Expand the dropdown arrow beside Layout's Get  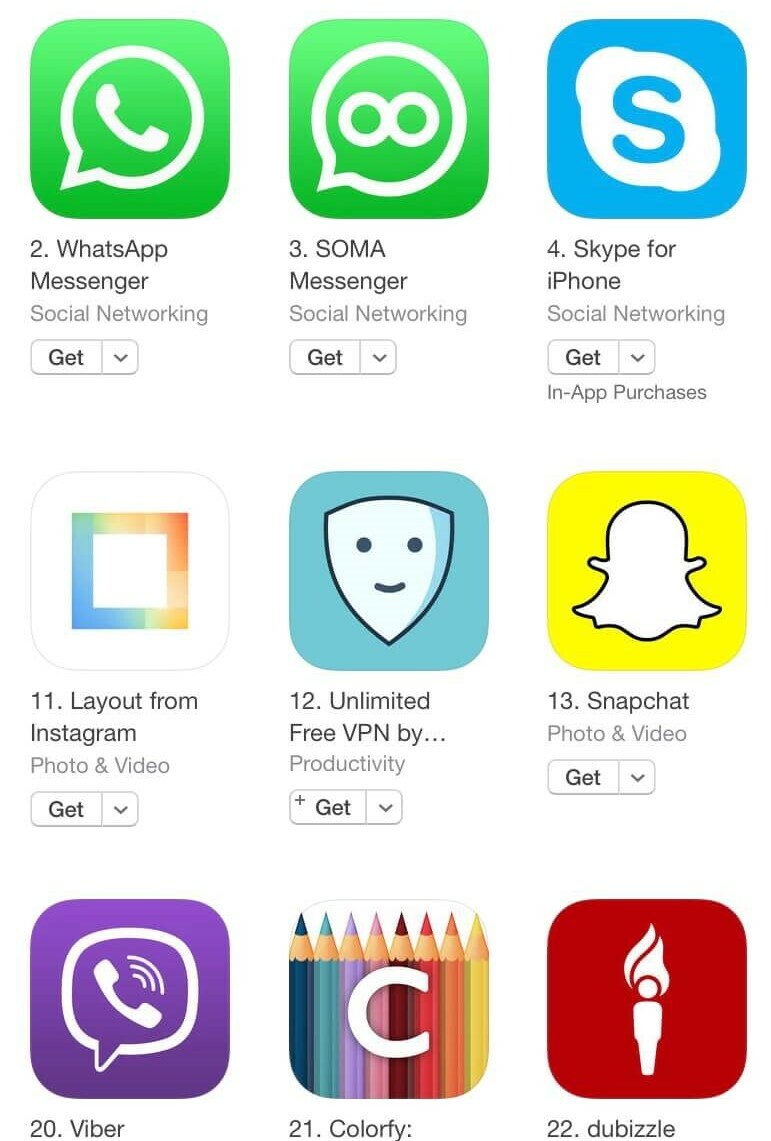pos(120,809)
